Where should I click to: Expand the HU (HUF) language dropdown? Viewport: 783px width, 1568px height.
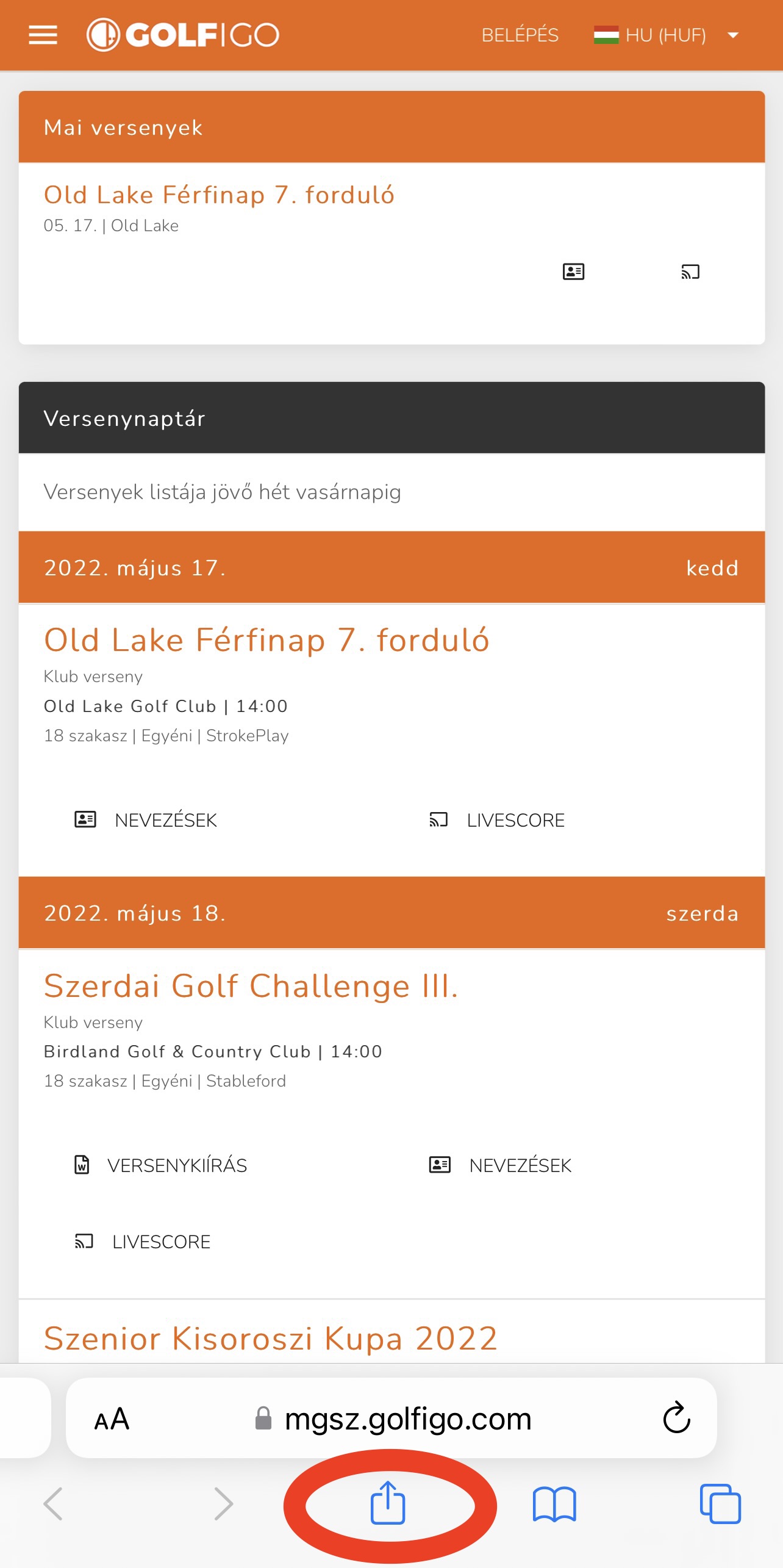(667, 35)
